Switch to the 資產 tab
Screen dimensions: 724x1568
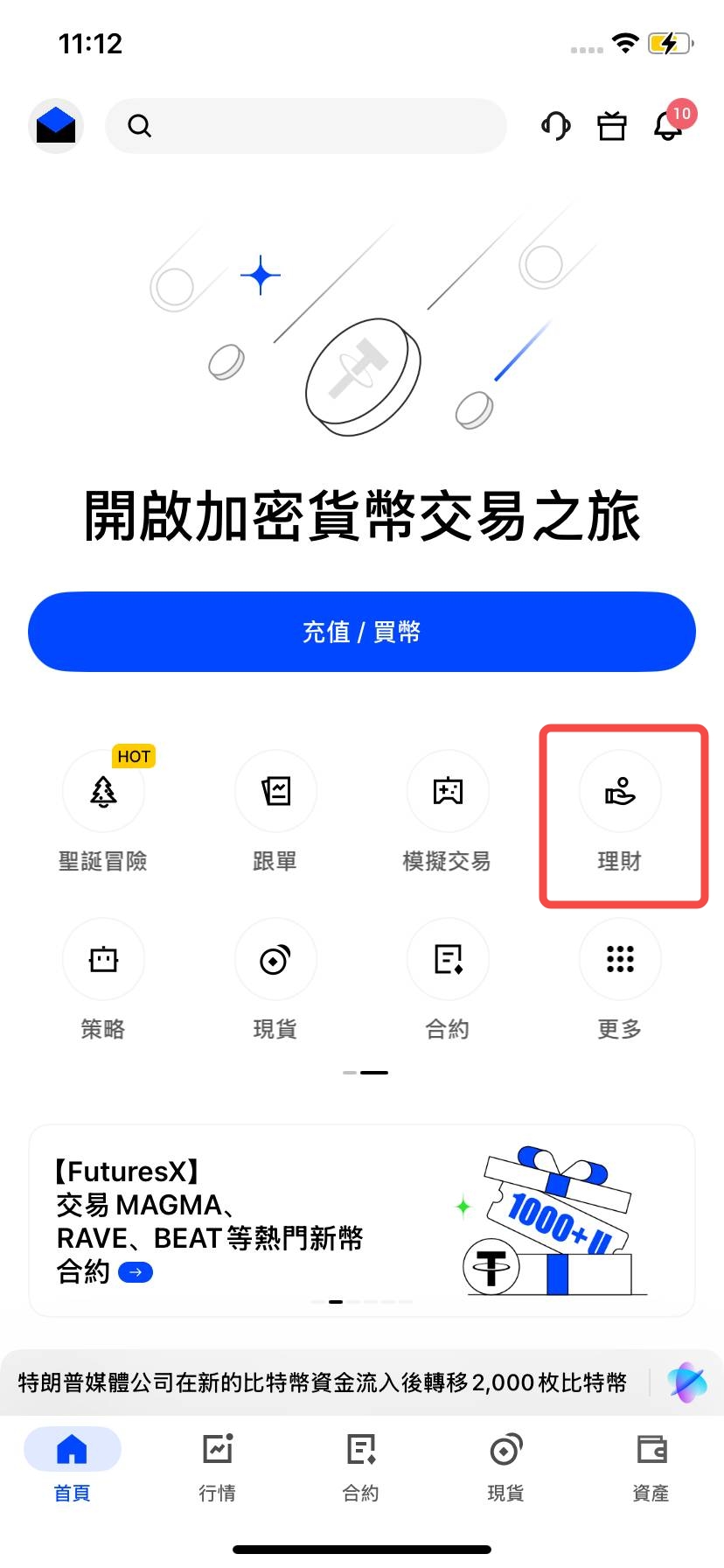[651, 1463]
